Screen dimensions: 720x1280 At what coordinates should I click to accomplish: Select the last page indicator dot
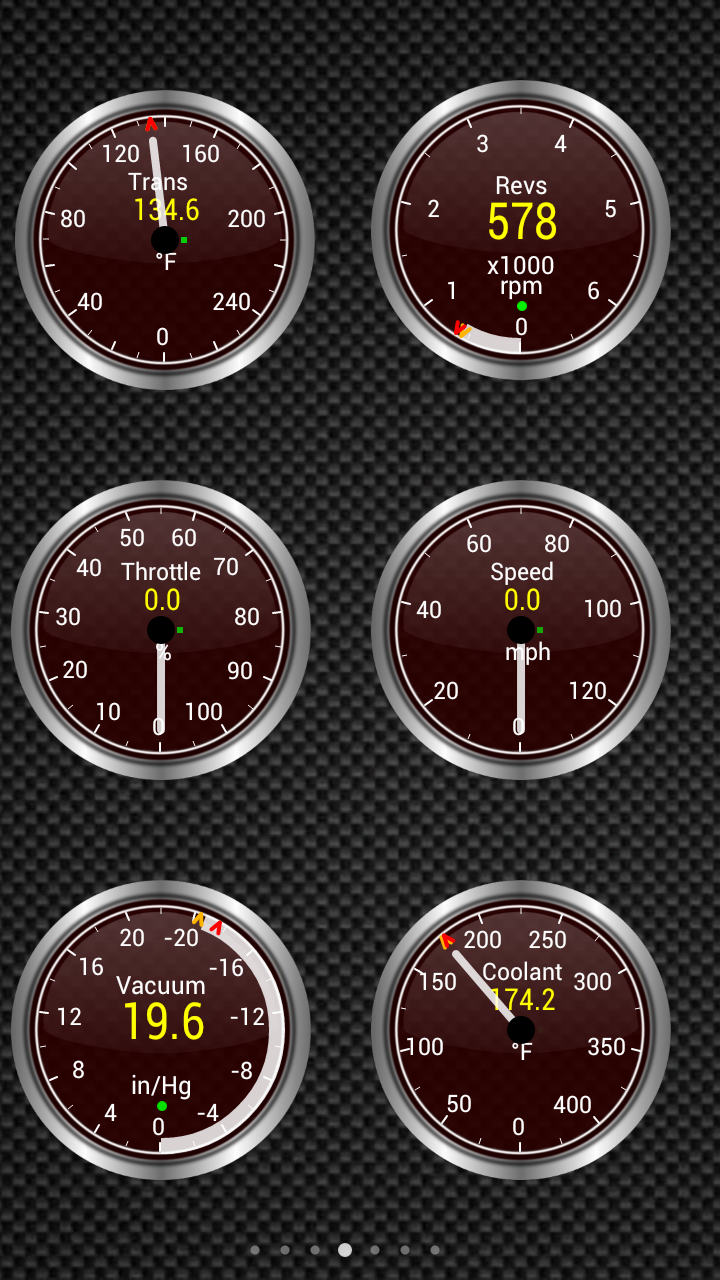[x=434, y=1250]
